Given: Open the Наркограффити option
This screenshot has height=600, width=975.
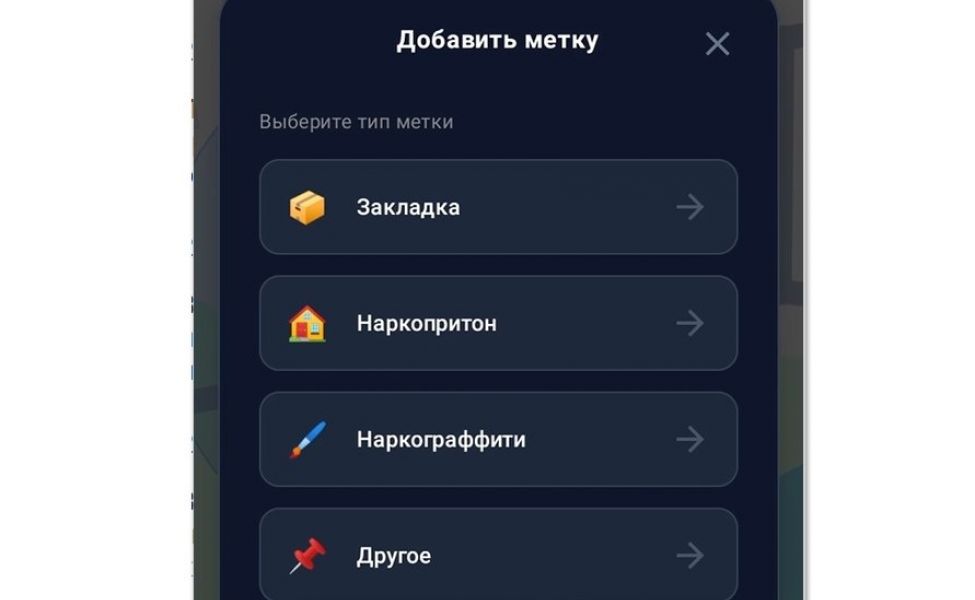Looking at the screenshot, I should [x=498, y=439].
